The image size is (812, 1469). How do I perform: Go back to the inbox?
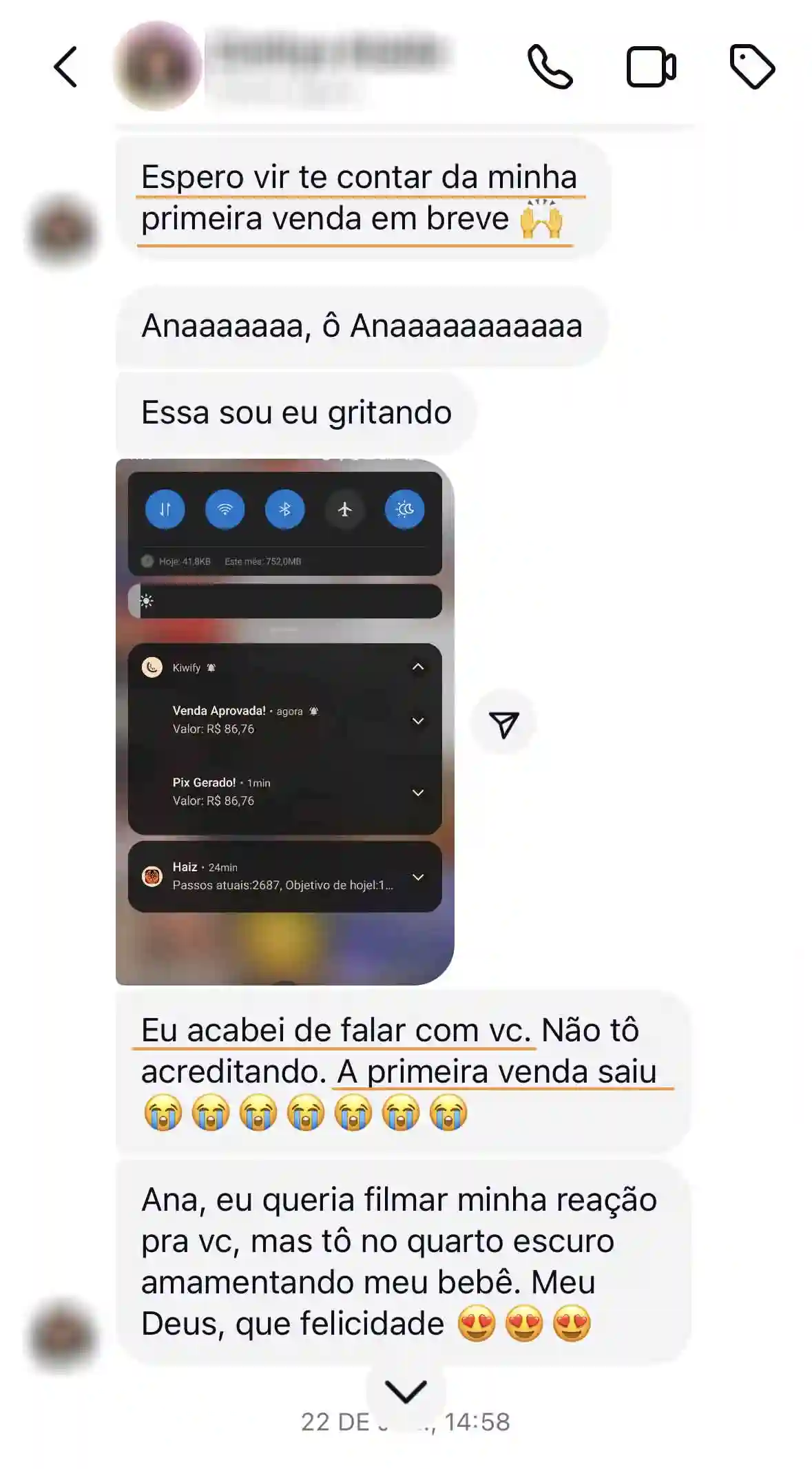[x=65, y=67]
